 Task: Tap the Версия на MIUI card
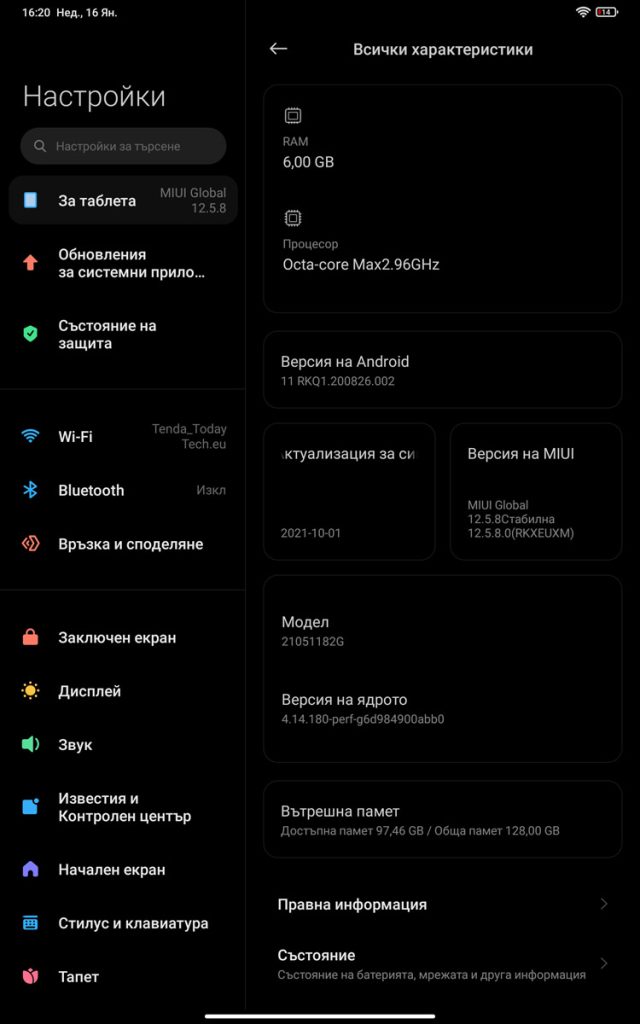point(536,492)
